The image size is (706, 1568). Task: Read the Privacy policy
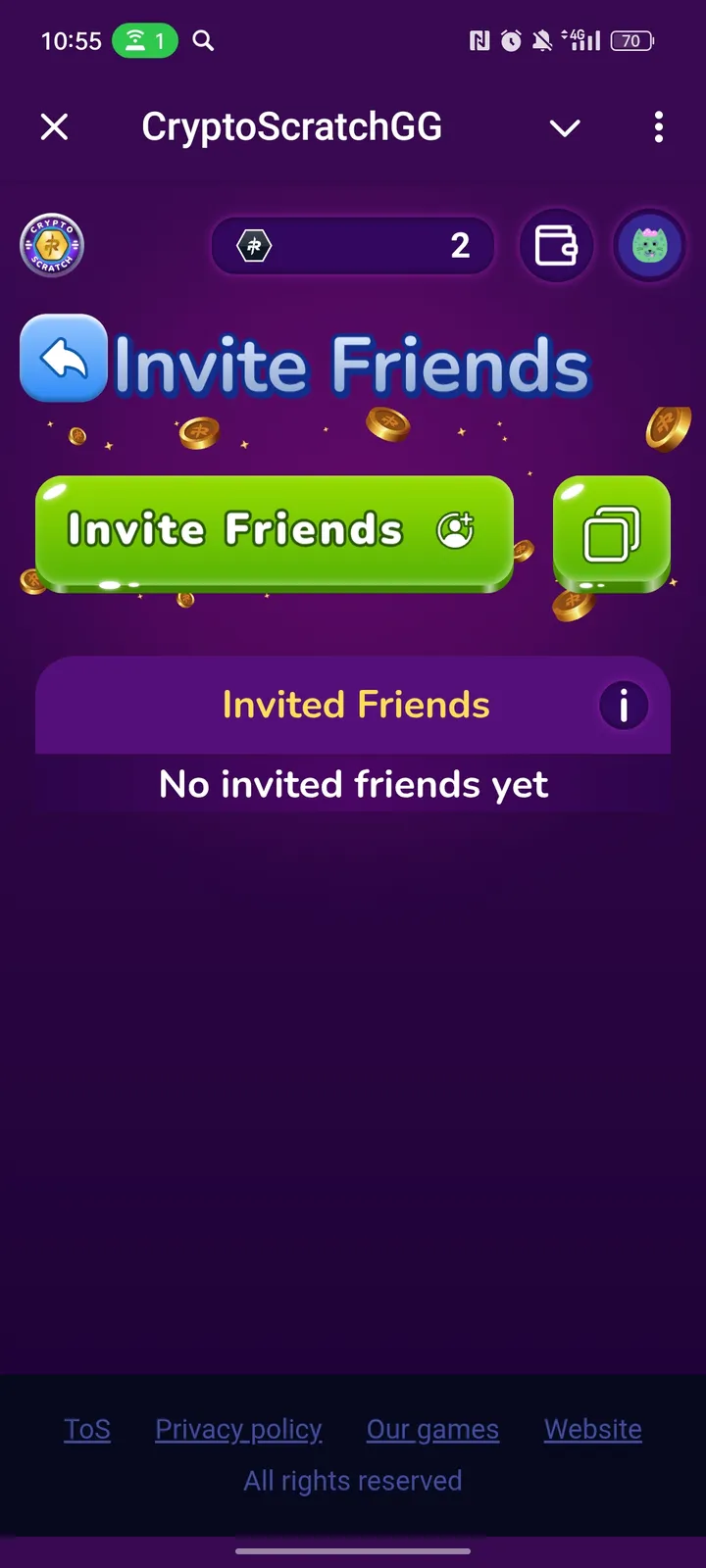[x=238, y=1429]
